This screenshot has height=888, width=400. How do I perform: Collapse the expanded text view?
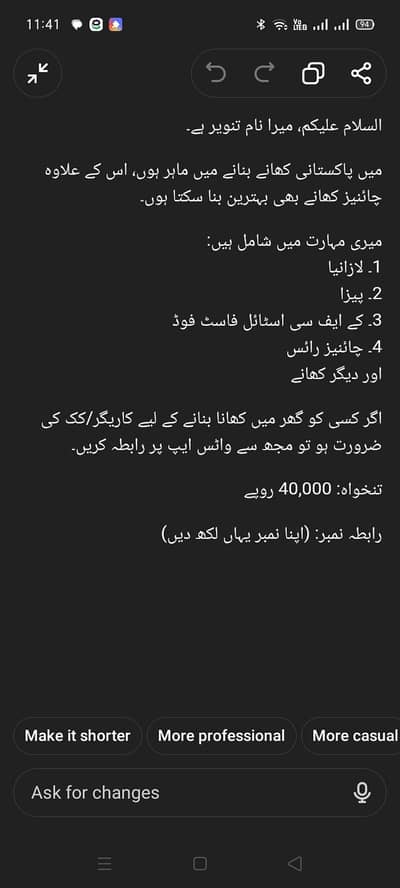pyautogui.click(x=37, y=74)
